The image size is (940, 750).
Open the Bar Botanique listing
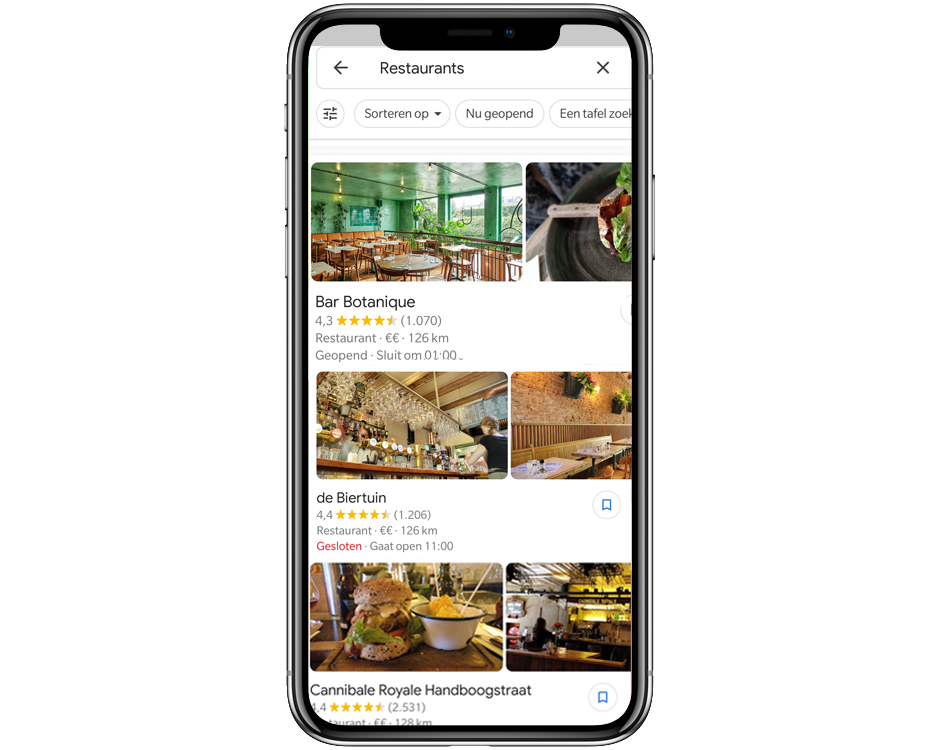pos(365,302)
